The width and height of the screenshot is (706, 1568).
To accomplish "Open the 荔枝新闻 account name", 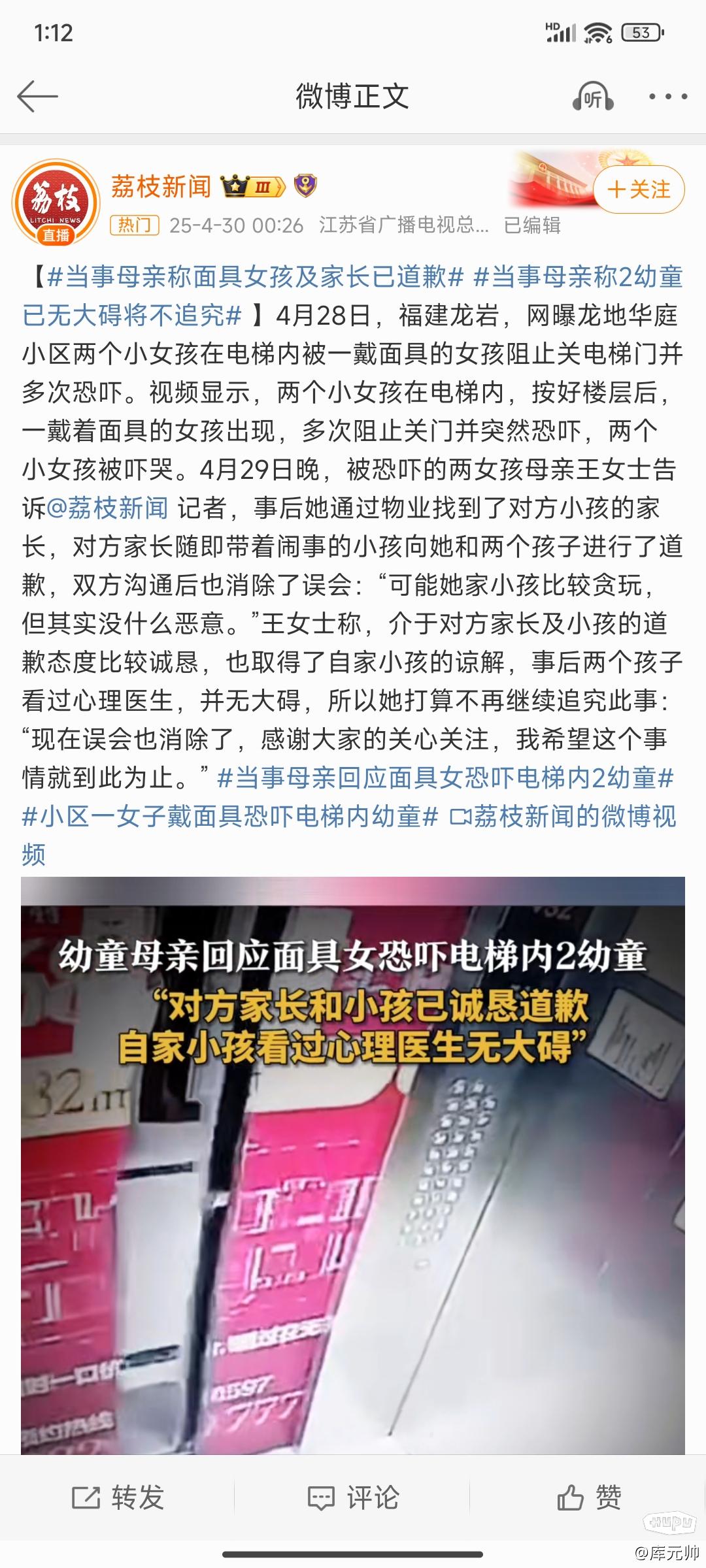I will [161, 187].
